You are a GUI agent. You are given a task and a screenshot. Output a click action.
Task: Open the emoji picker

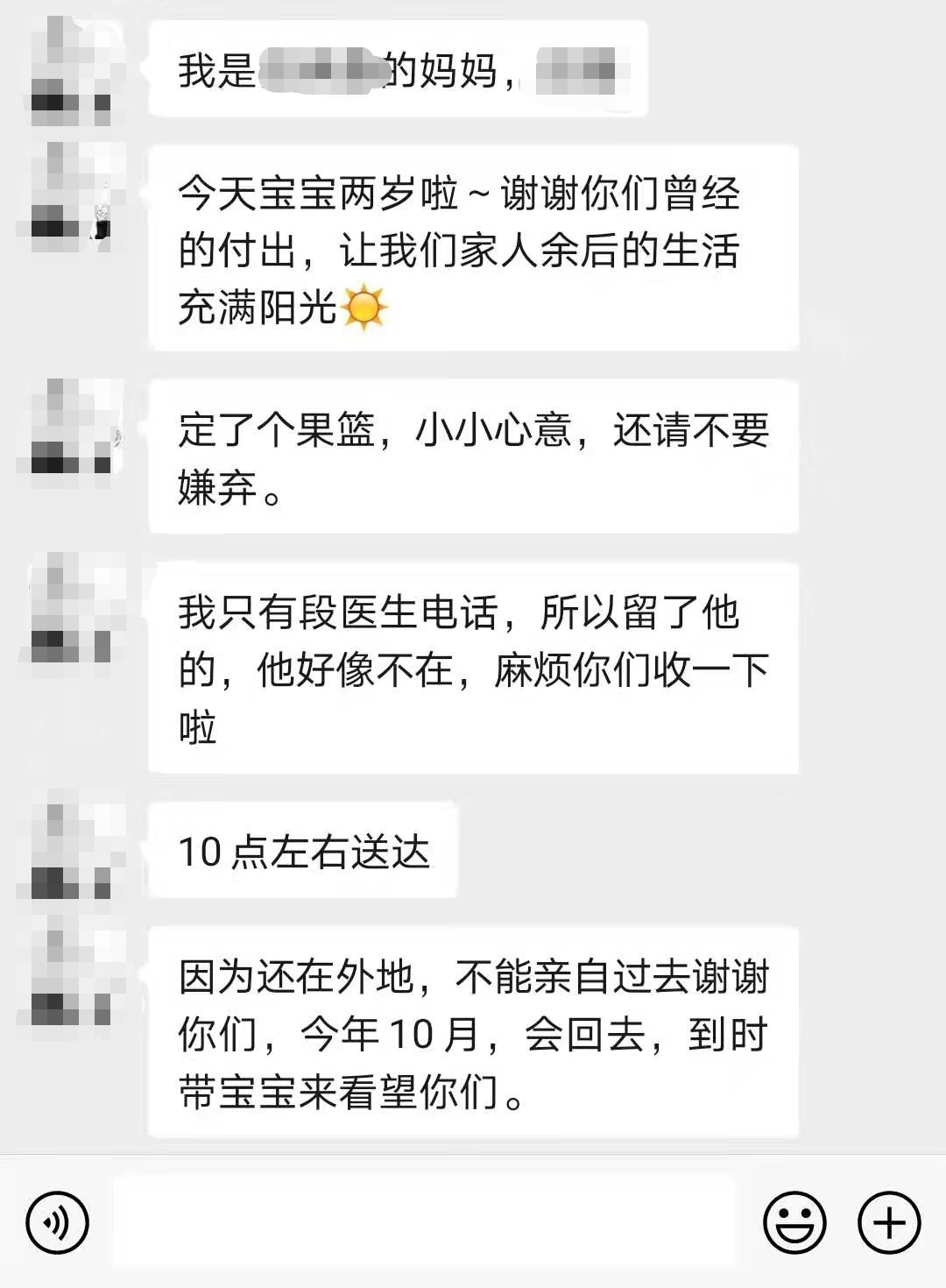coord(794,1222)
